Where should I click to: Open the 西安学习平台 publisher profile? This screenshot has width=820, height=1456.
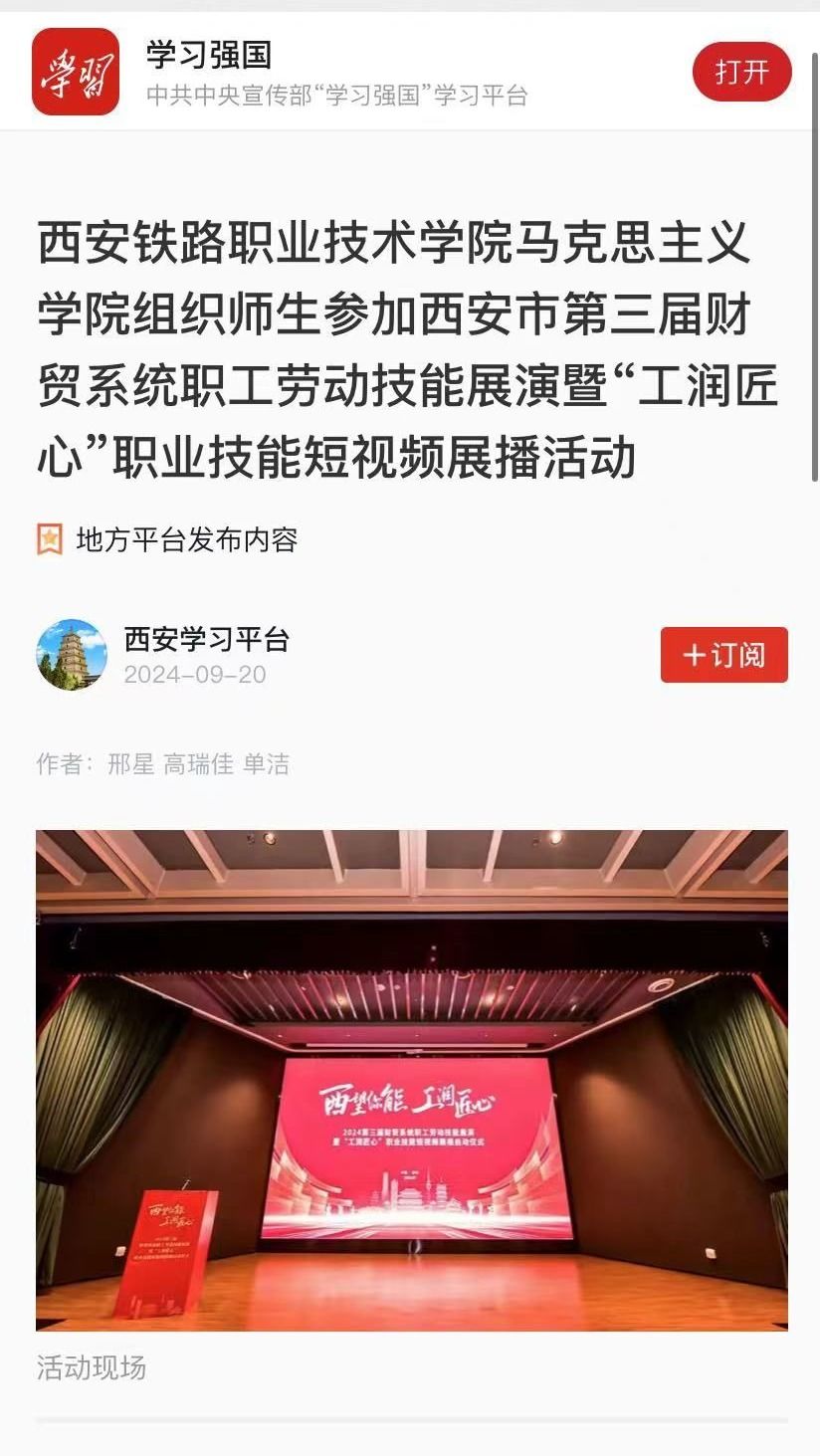(x=206, y=640)
